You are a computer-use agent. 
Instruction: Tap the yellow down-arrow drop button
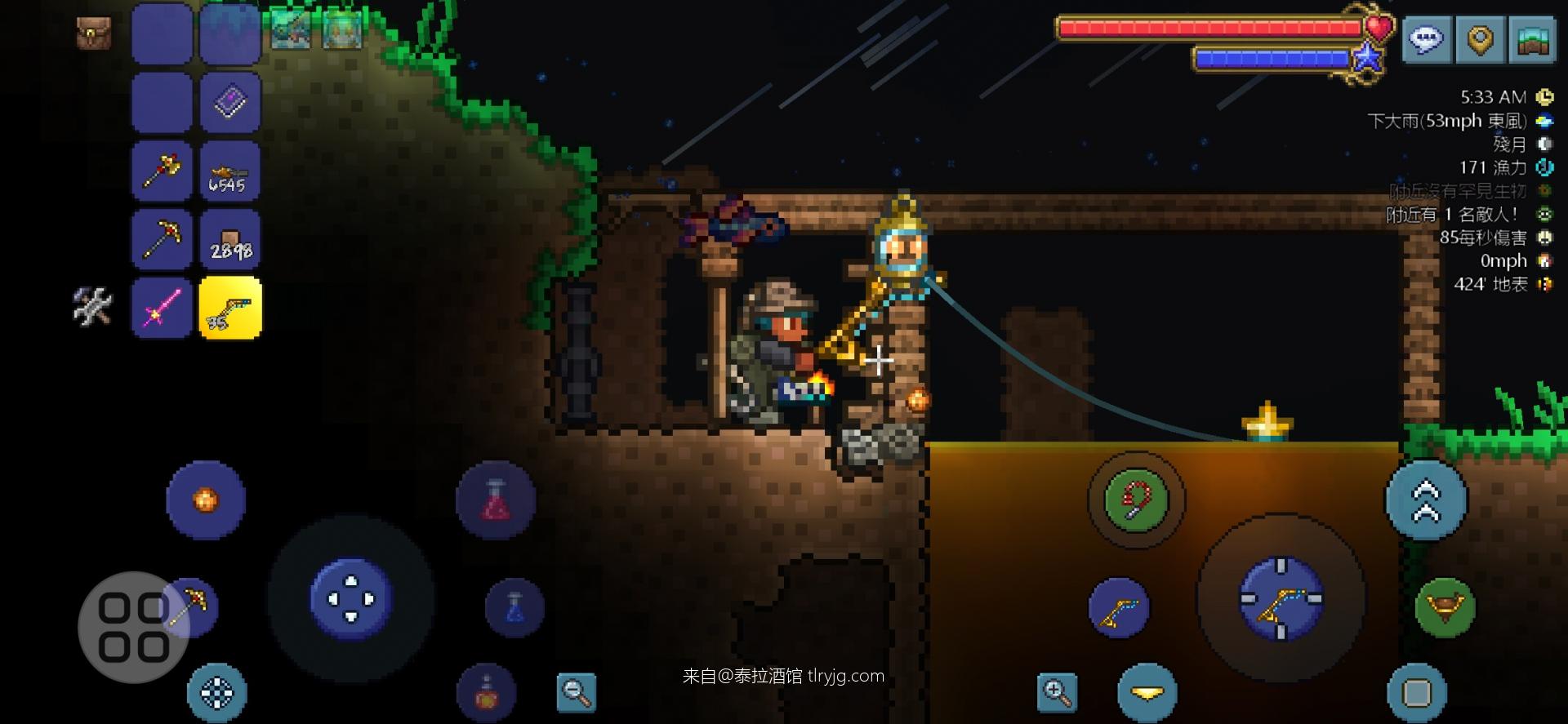[1147, 693]
